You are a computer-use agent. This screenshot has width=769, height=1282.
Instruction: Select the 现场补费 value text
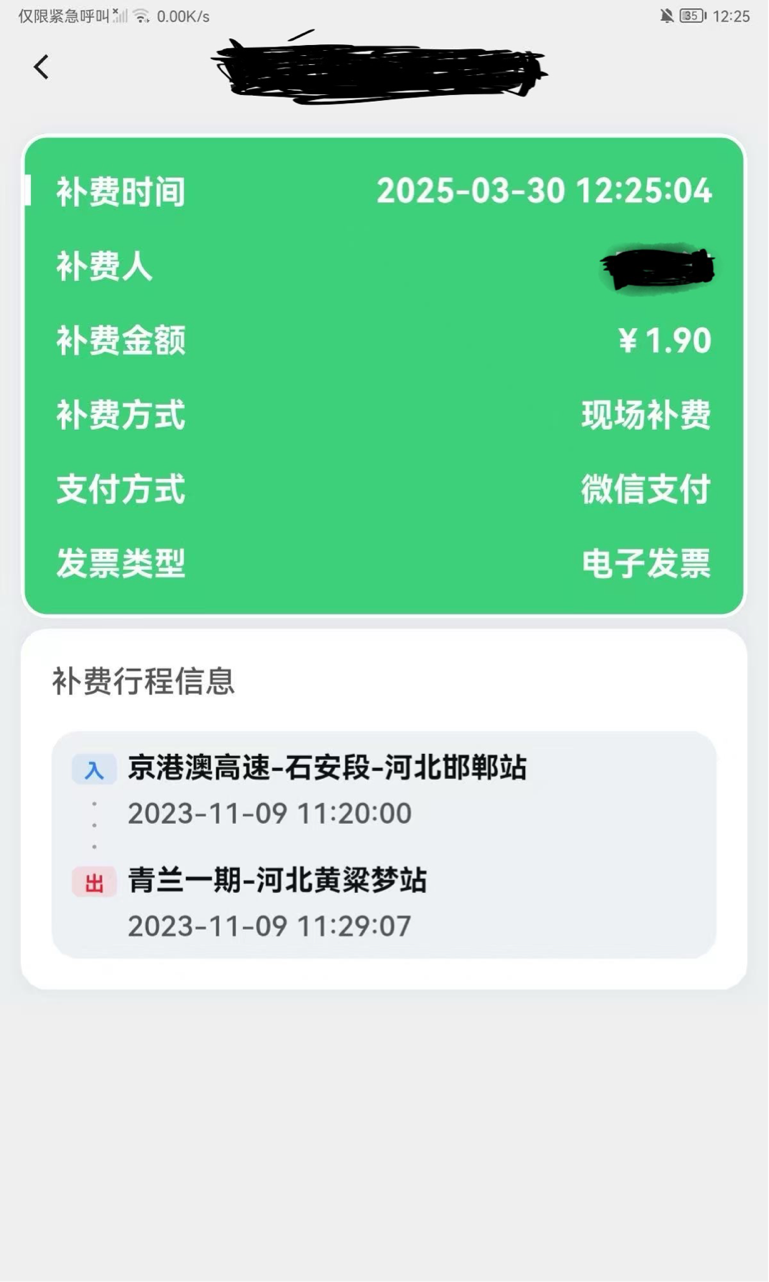645,416
